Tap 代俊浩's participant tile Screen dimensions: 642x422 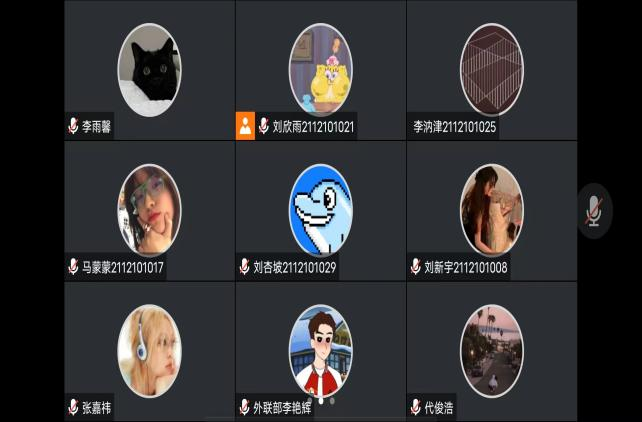pyautogui.click(x=491, y=350)
